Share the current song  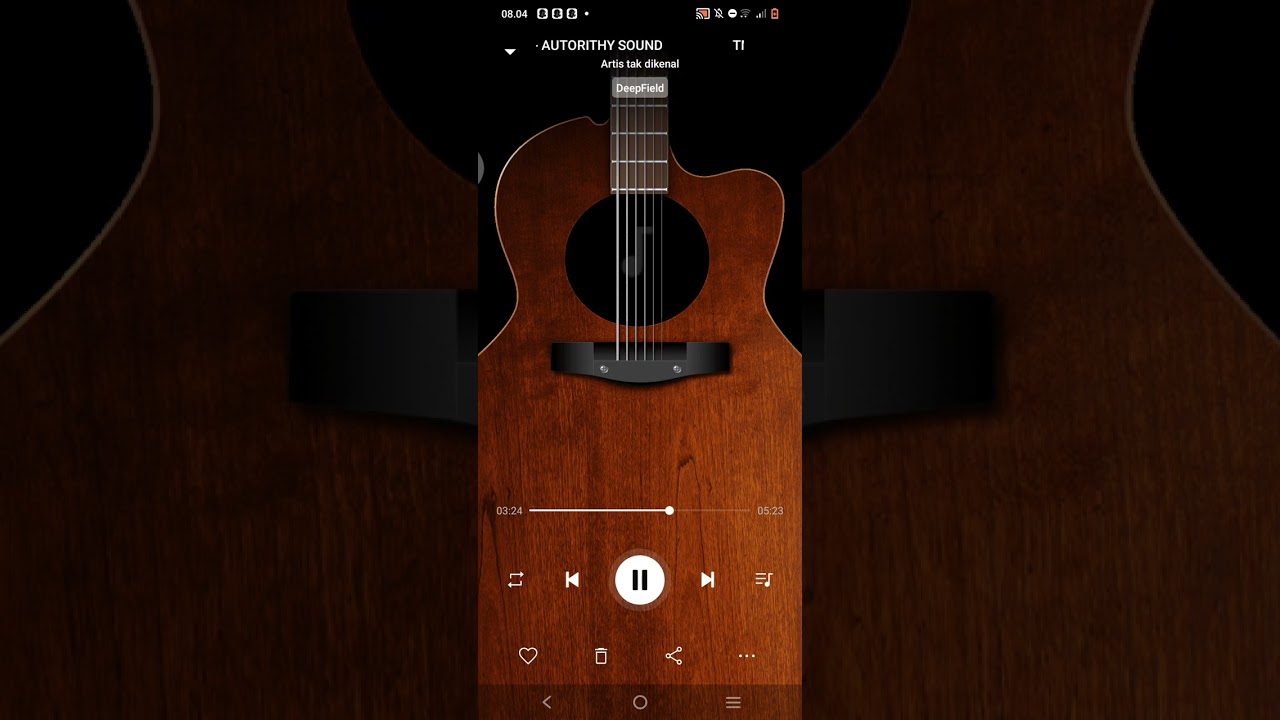674,656
